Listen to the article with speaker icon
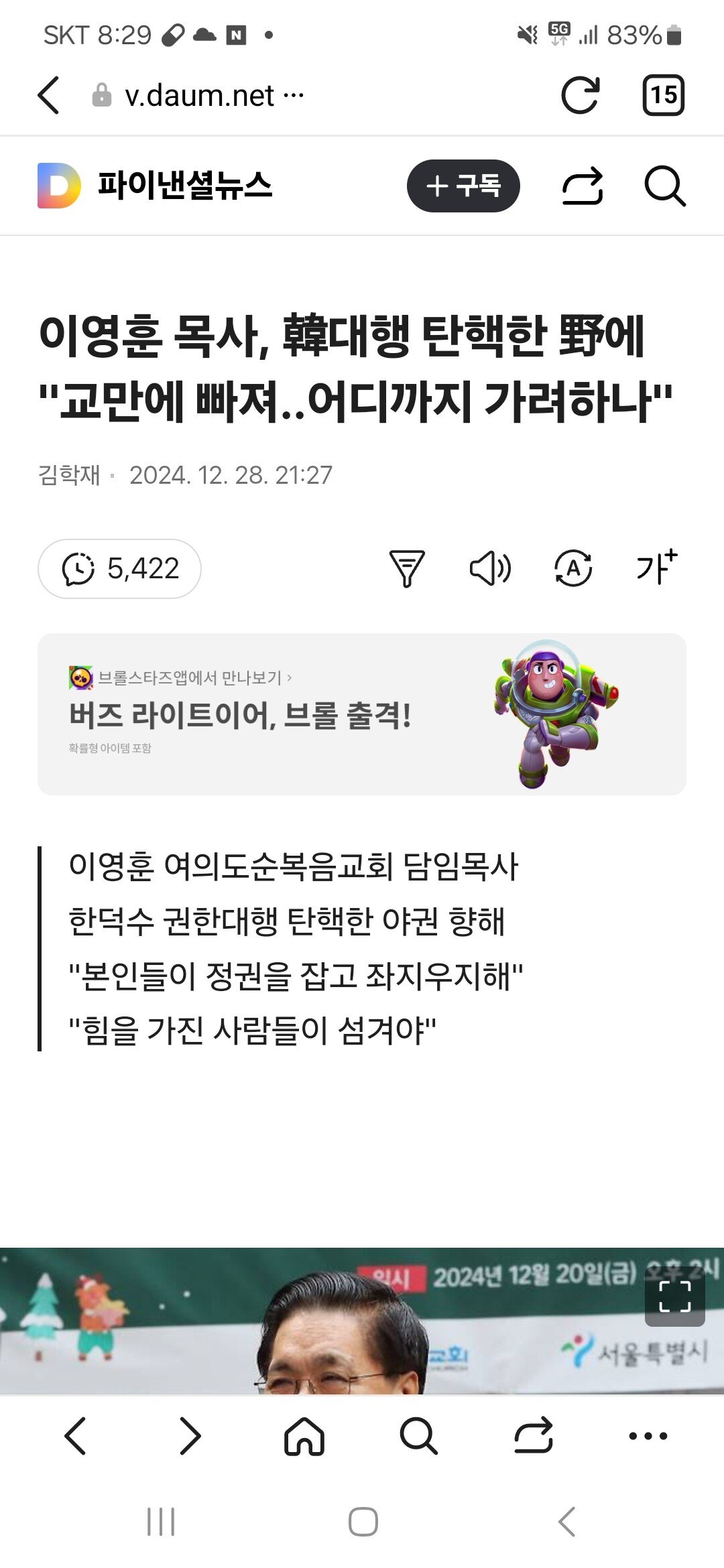Image resolution: width=724 pixels, height=1568 pixels. point(490,569)
